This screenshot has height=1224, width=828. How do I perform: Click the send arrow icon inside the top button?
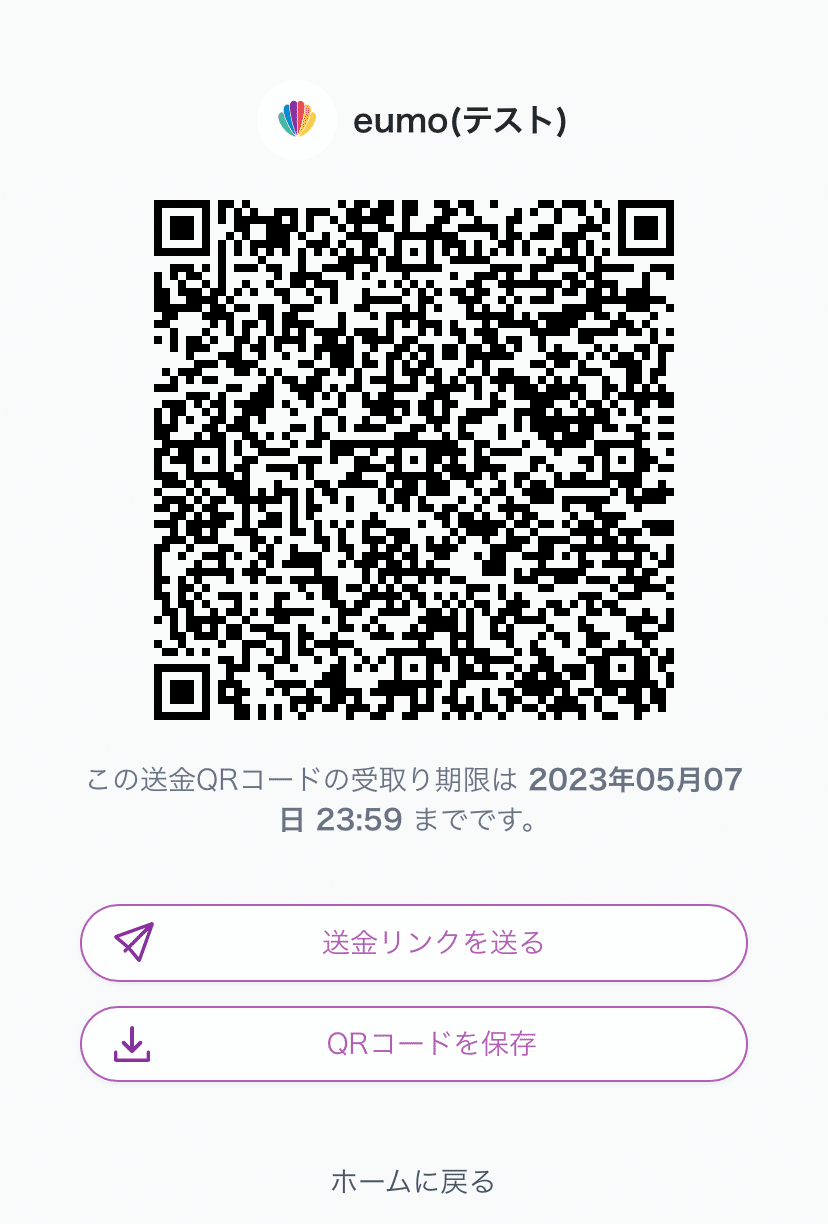click(132, 942)
